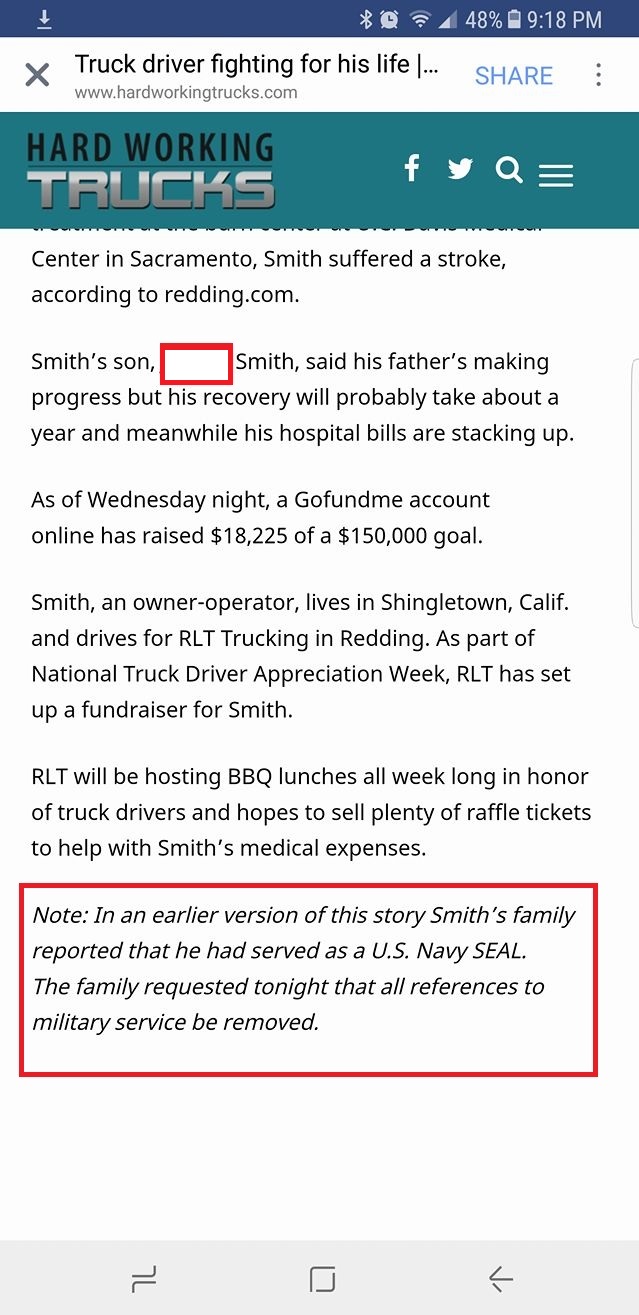The image size is (639, 1315).
Task: Open the browser overflow menu
Action: (x=598, y=75)
